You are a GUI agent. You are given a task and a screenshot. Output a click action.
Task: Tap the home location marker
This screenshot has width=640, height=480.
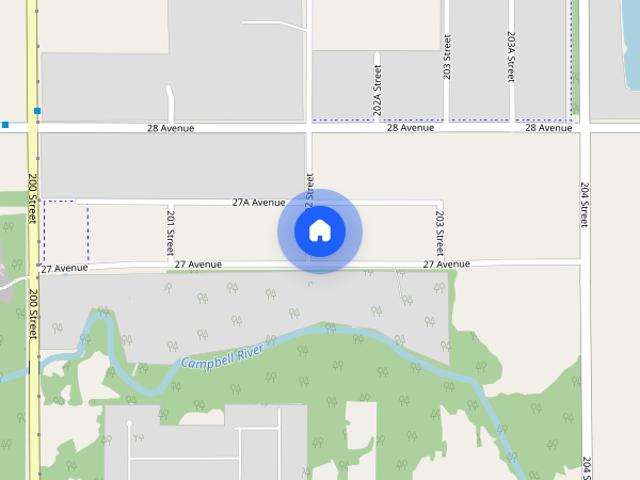point(320,231)
